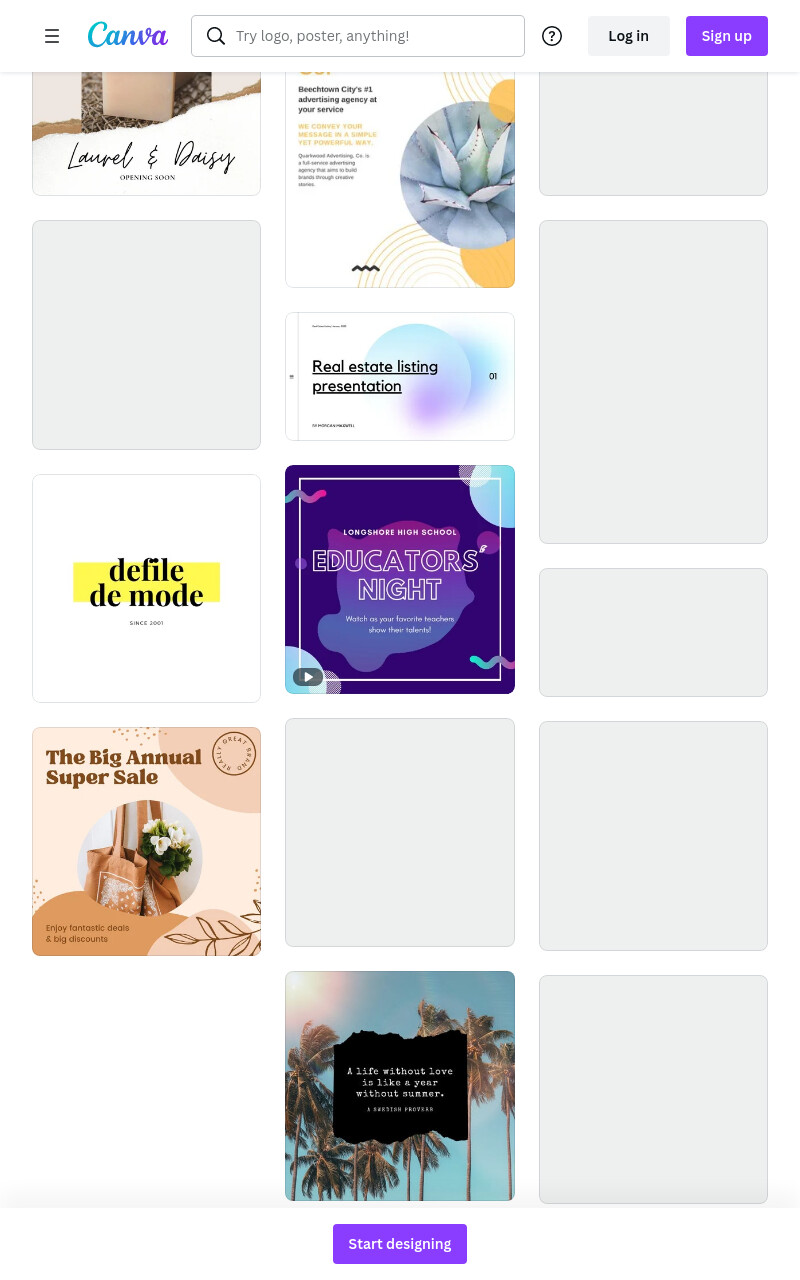This screenshot has width=800, height=1280.
Task: Open the Beechtown advertising agency template
Action: click(400, 180)
